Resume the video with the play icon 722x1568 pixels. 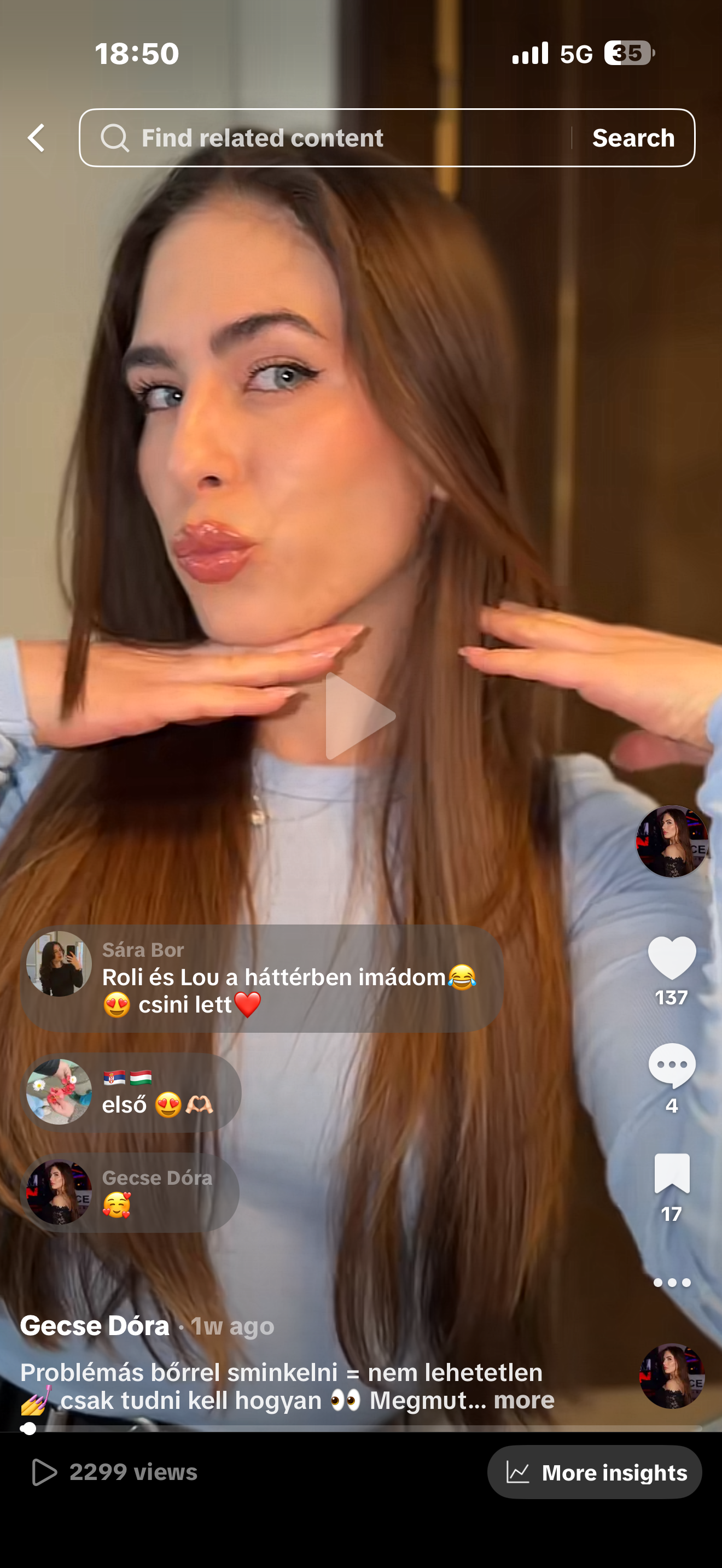[360, 716]
